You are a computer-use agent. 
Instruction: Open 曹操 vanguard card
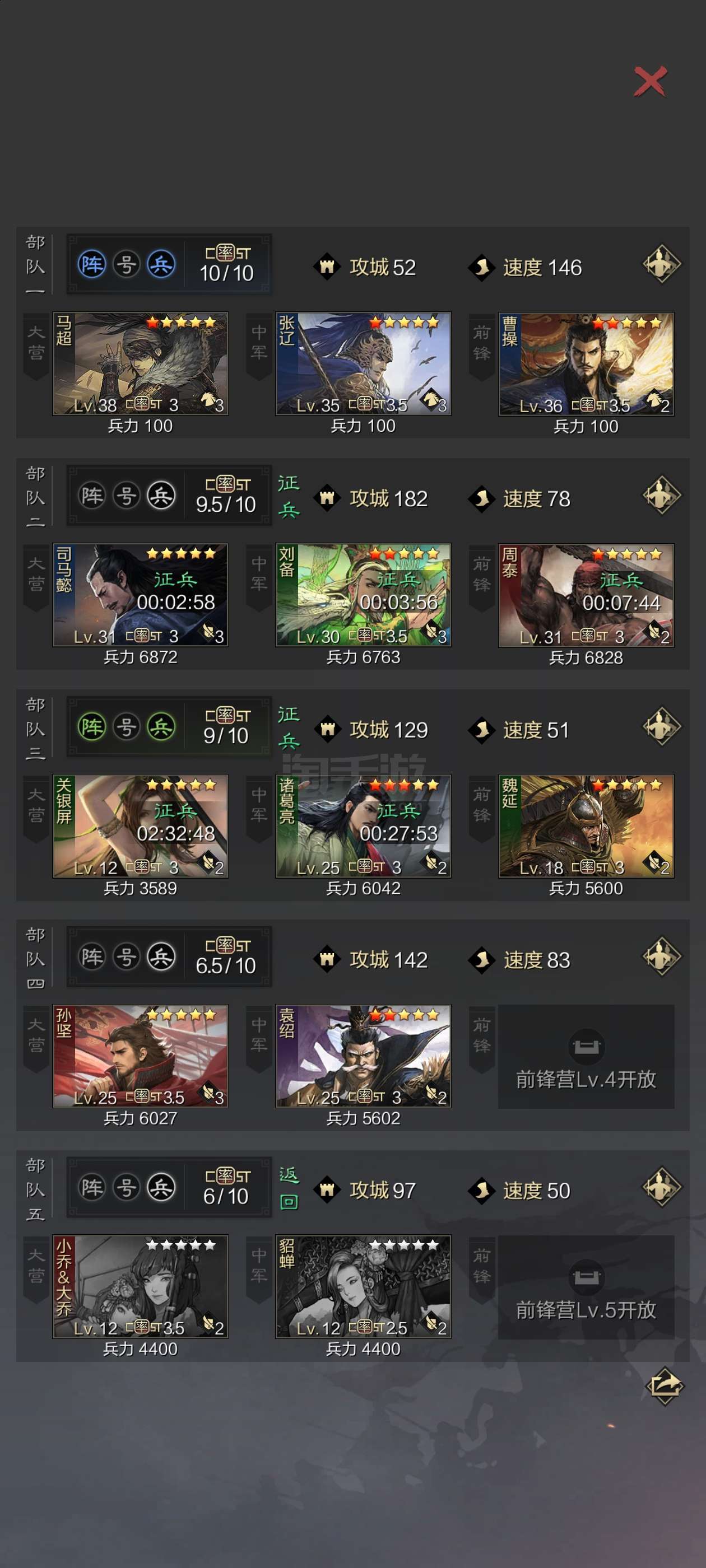[586, 364]
